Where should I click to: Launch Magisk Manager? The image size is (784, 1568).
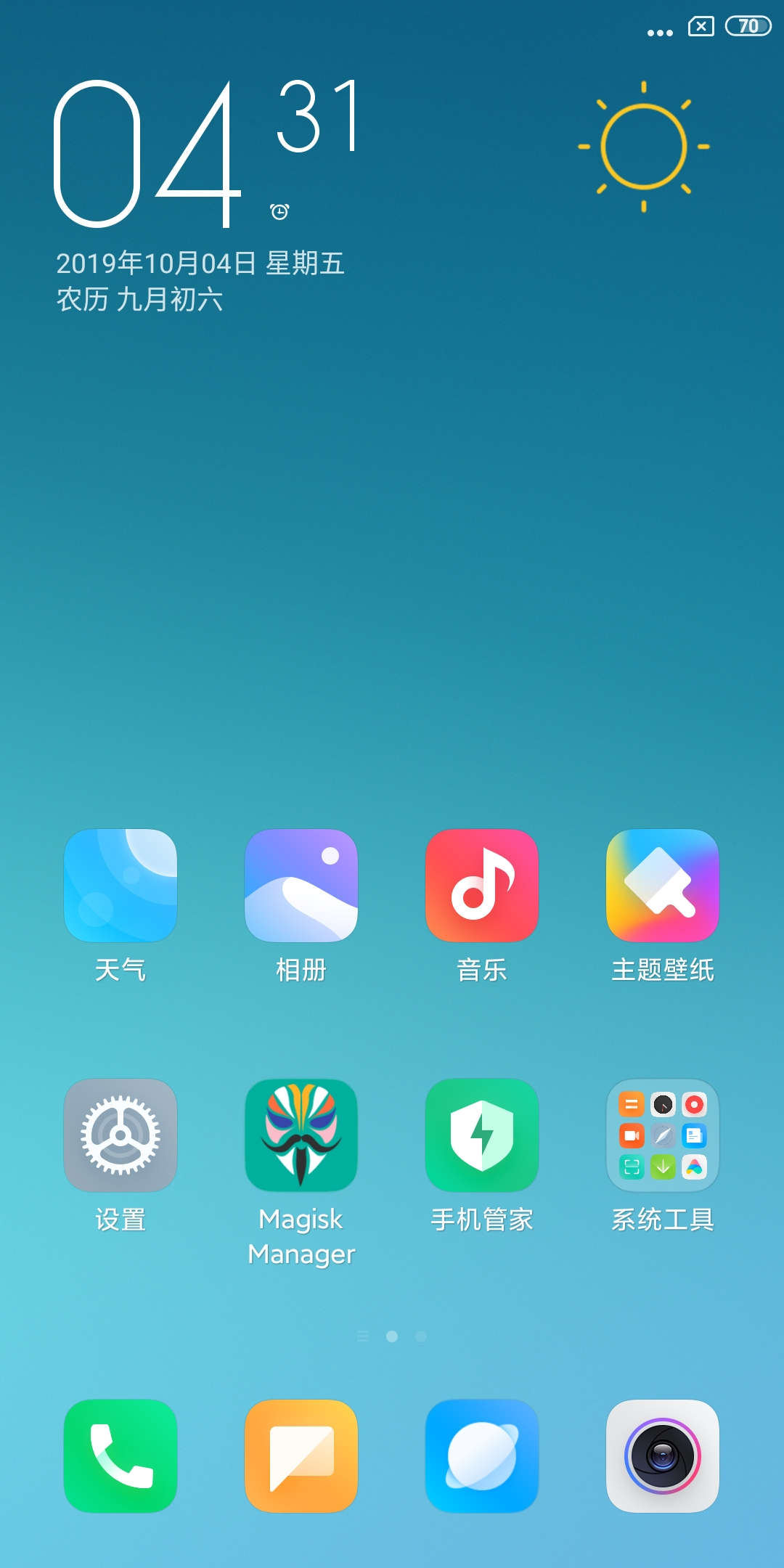coord(301,1135)
